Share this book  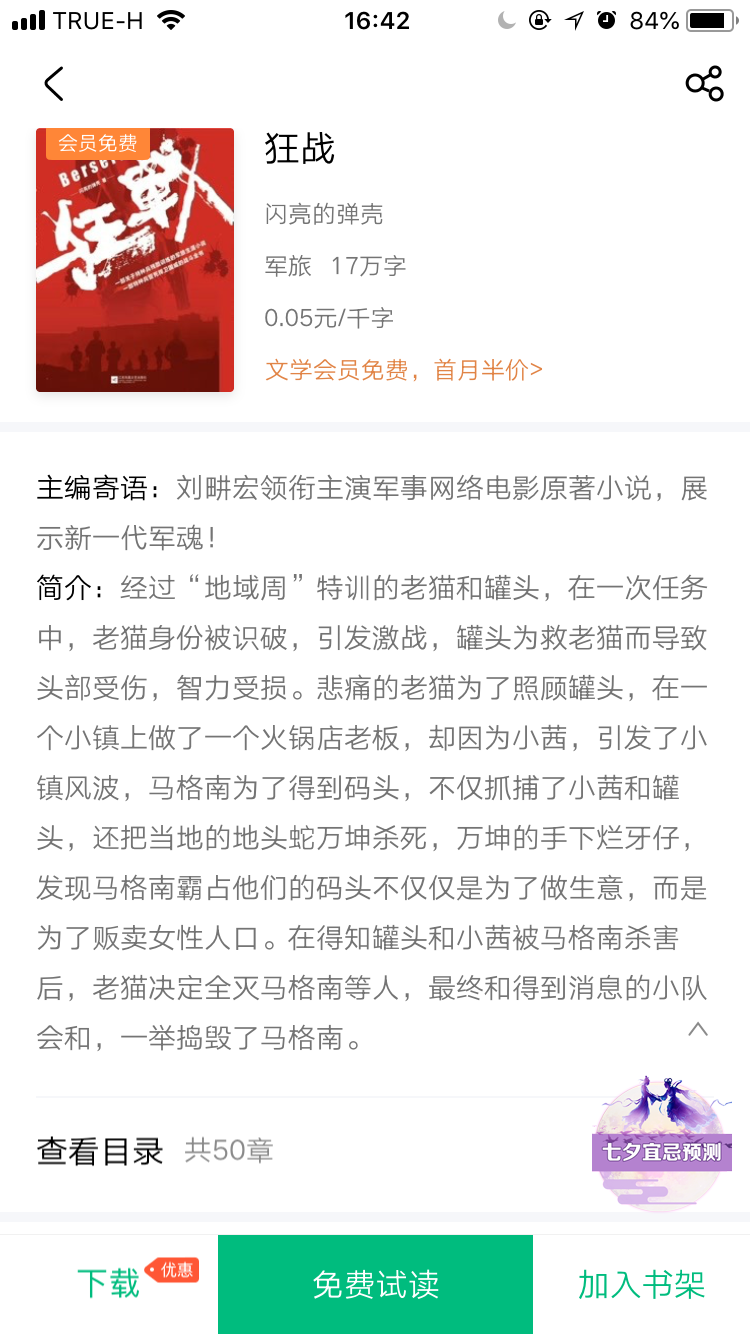pos(704,84)
